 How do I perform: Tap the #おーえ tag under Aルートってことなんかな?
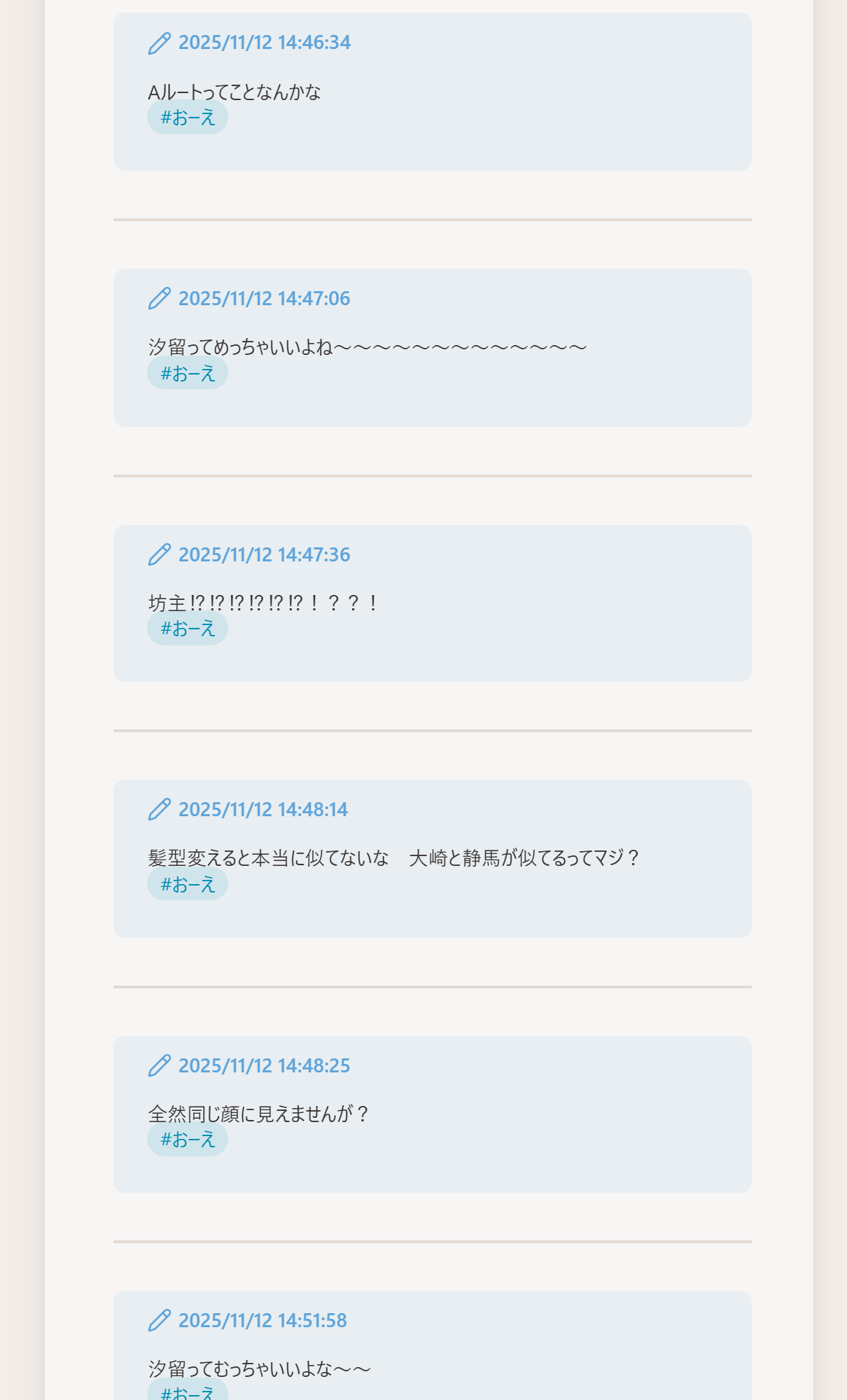point(188,118)
